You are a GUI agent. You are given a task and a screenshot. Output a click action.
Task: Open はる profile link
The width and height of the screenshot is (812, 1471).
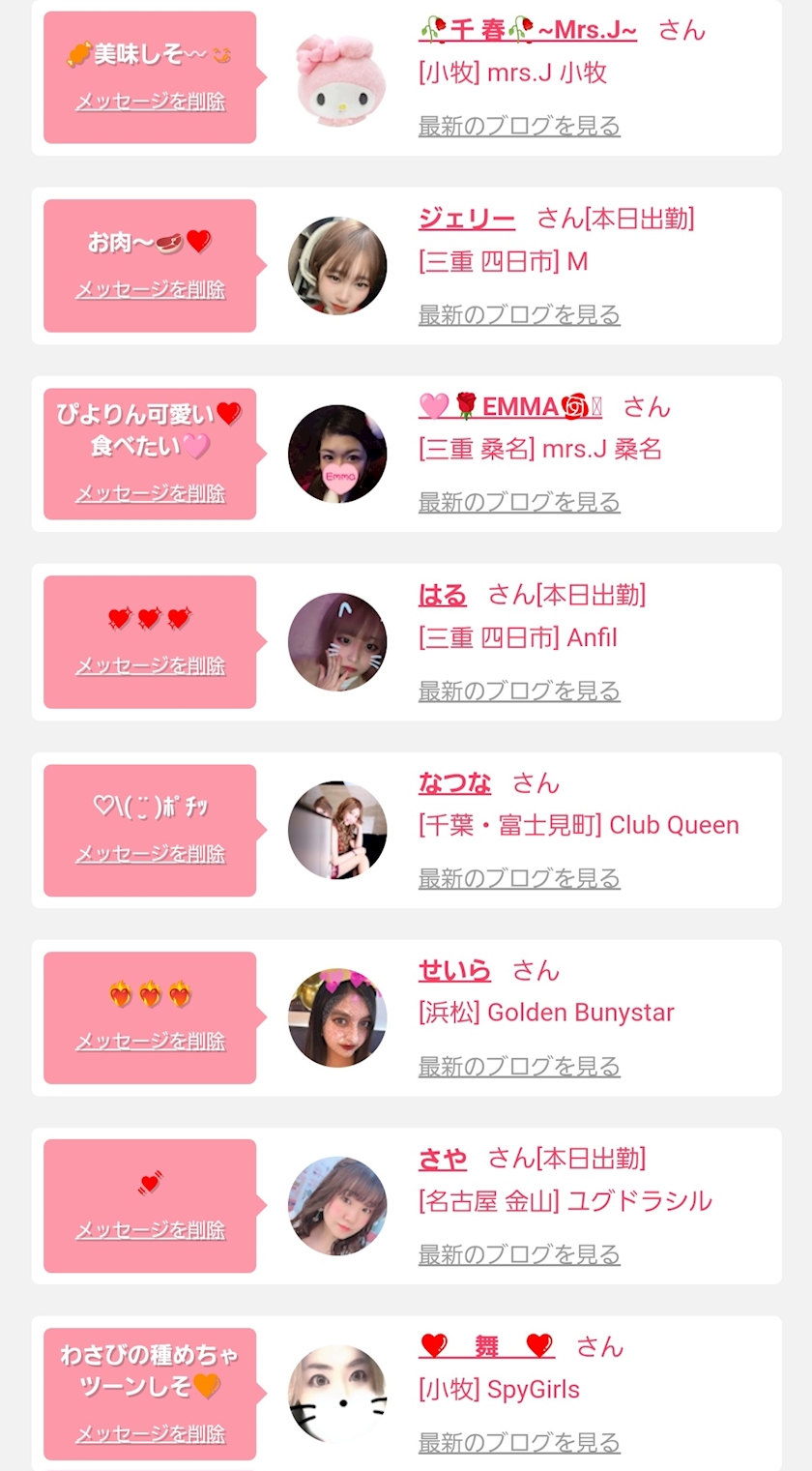point(443,595)
